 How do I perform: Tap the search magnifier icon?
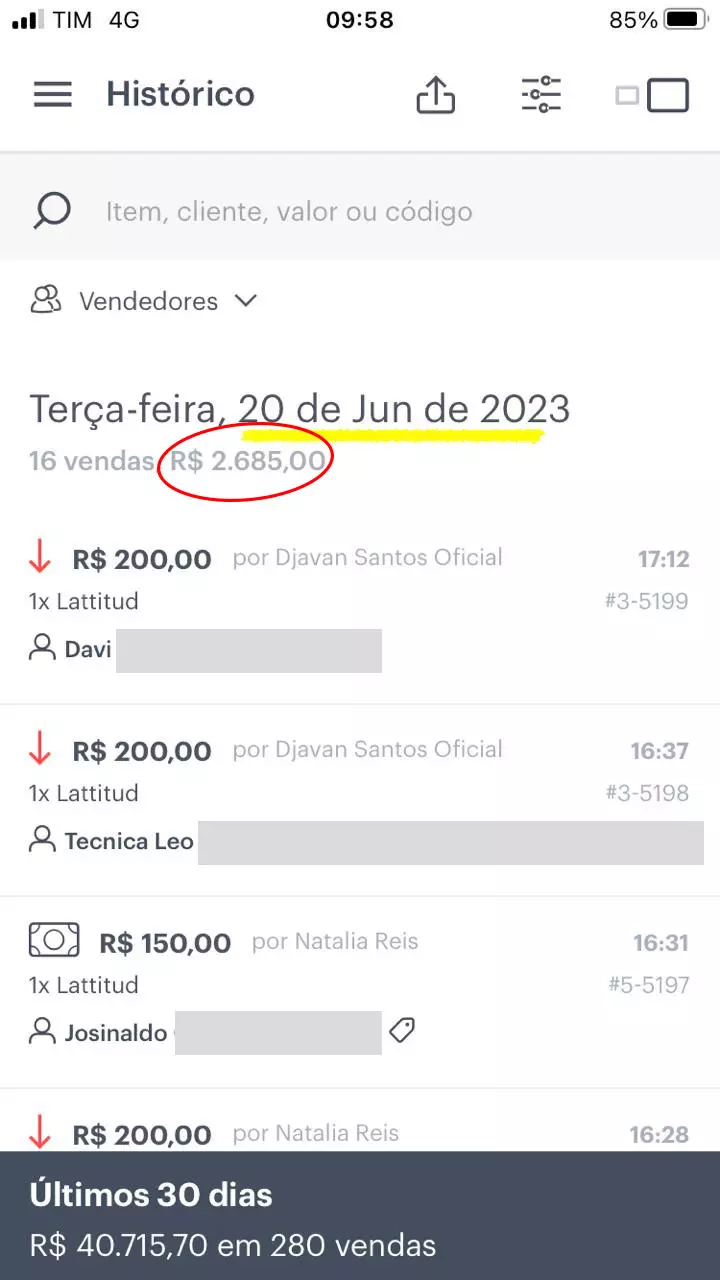point(50,210)
